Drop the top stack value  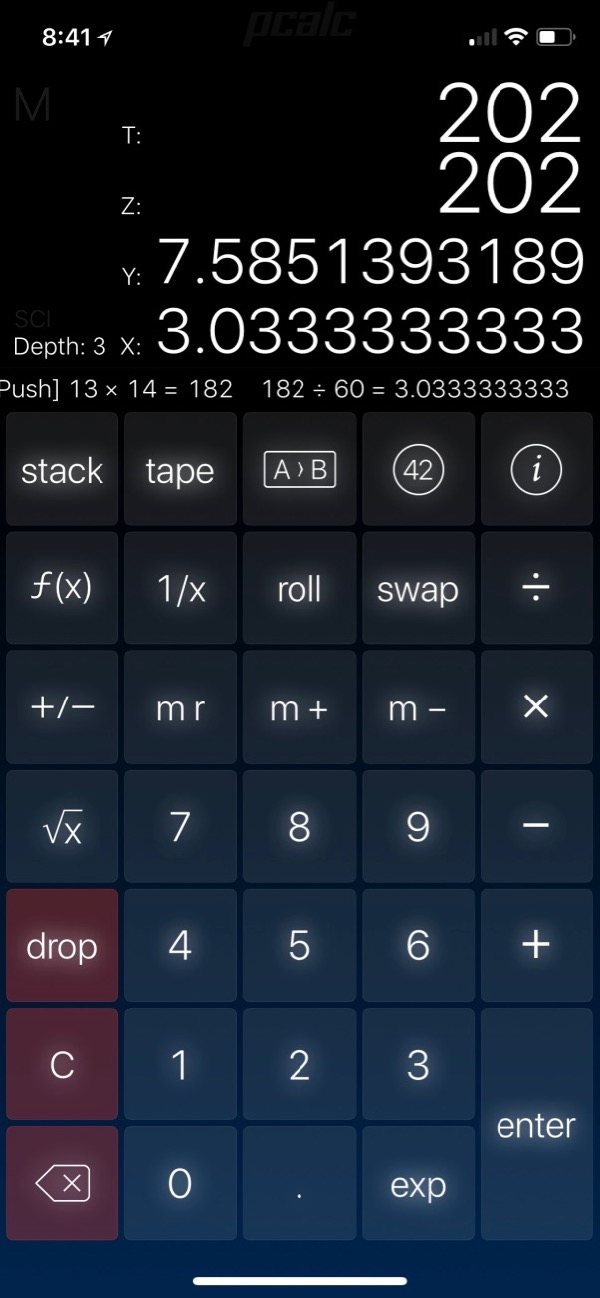tap(62, 945)
